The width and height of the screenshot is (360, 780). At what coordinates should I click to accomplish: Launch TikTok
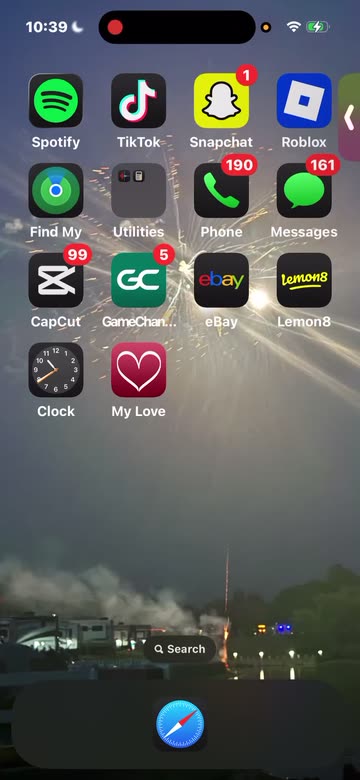(139, 101)
